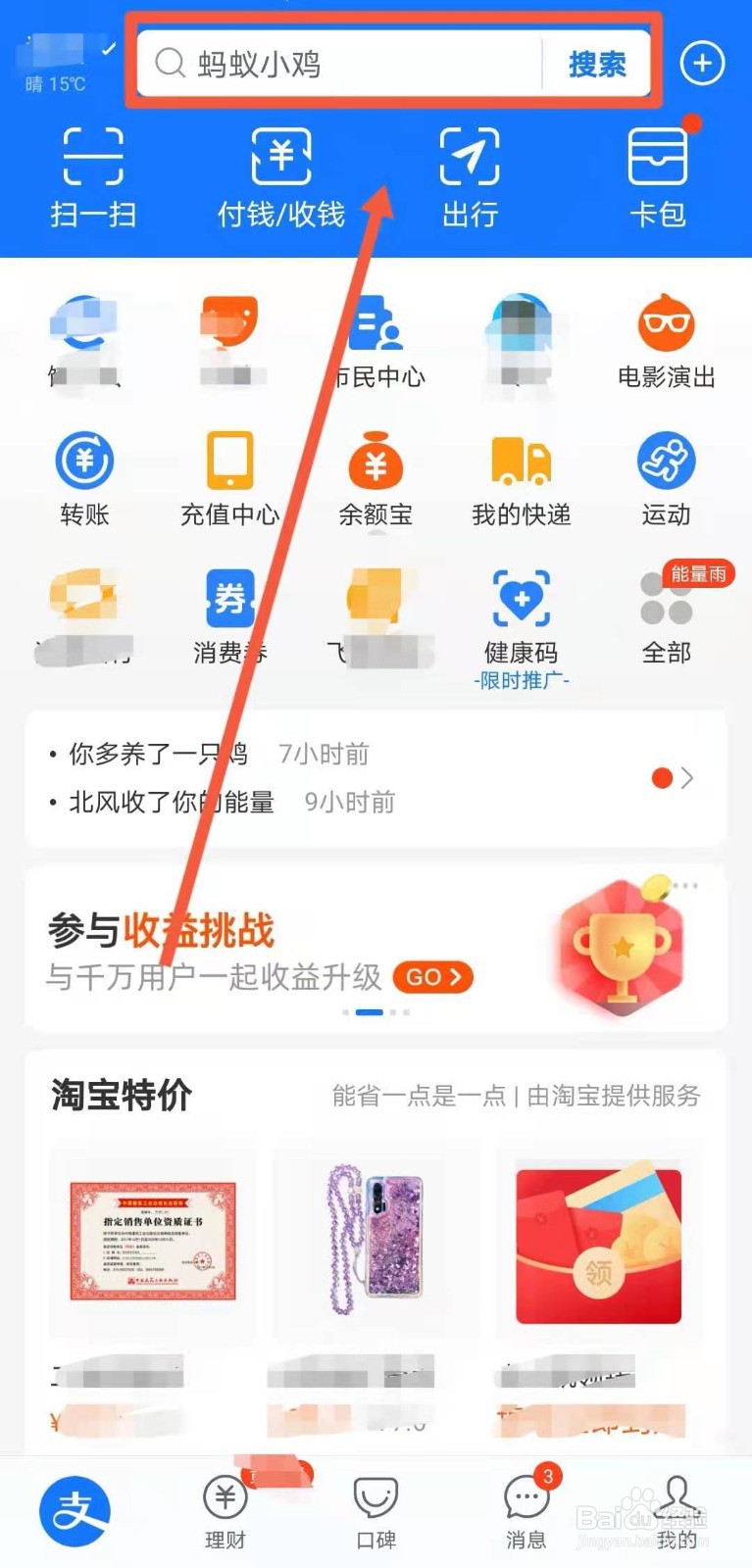Image resolution: width=752 pixels, height=1568 pixels.
Task: Open 电影演出 movie tickets
Action: [666, 348]
